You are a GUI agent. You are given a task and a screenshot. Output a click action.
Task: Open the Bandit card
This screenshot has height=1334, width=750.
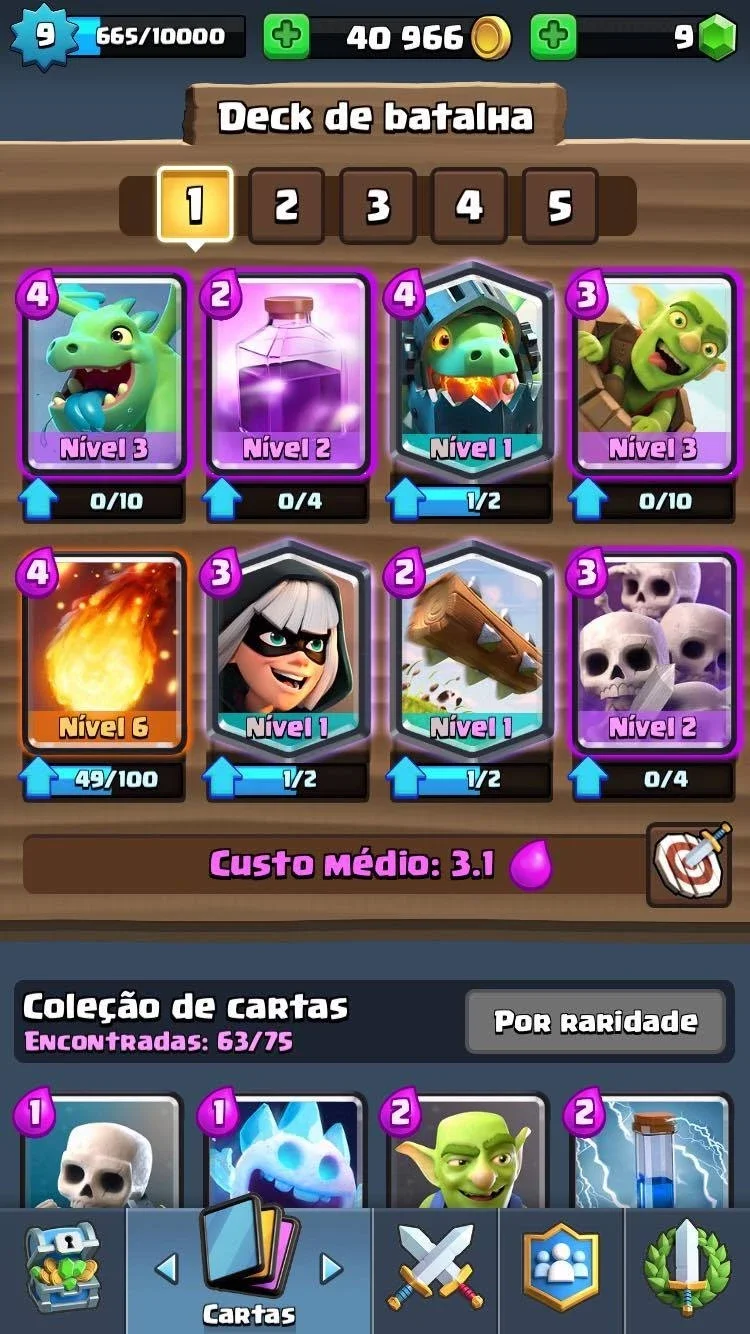286,652
